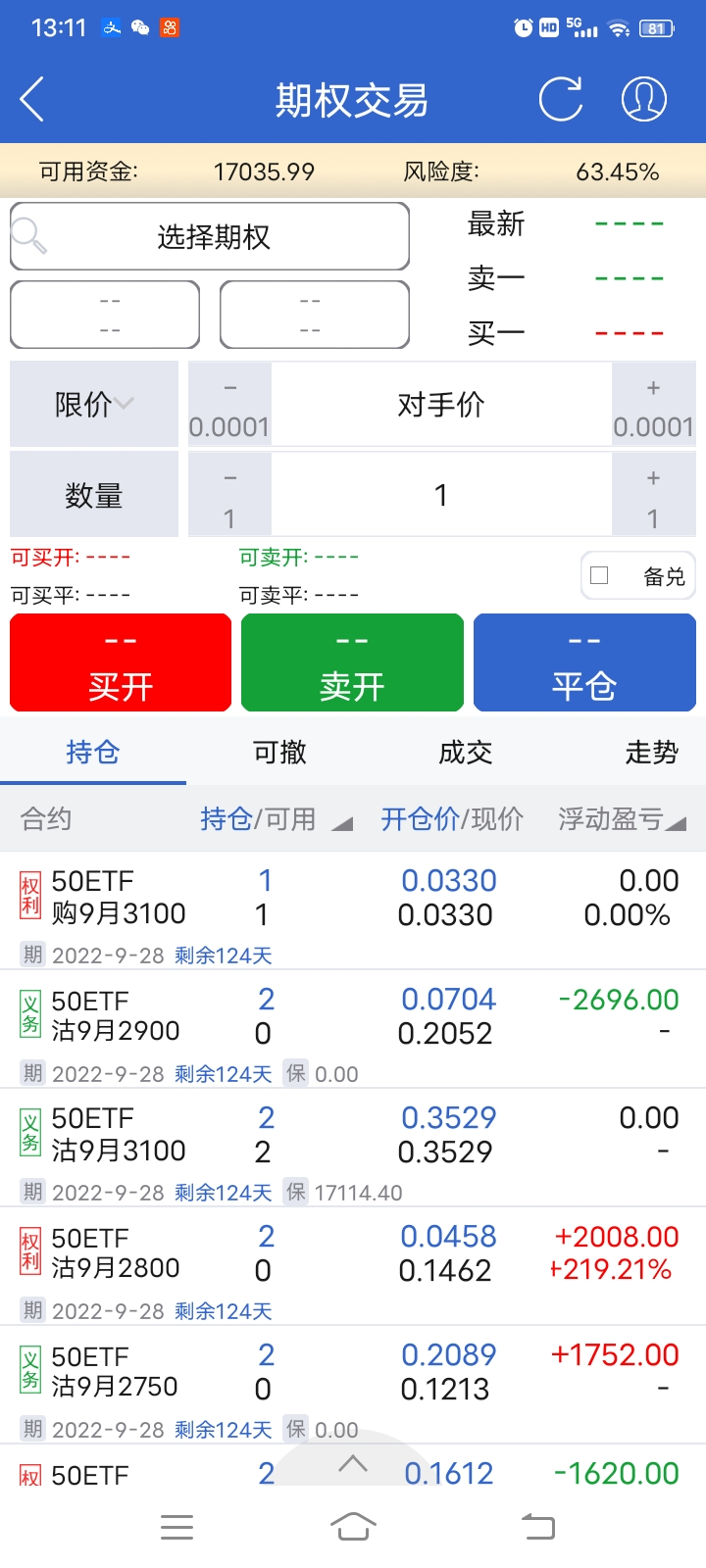Tap the blue 平仓 button
Image resolution: width=706 pixels, height=1568 pixels.
tap(584, 662)
